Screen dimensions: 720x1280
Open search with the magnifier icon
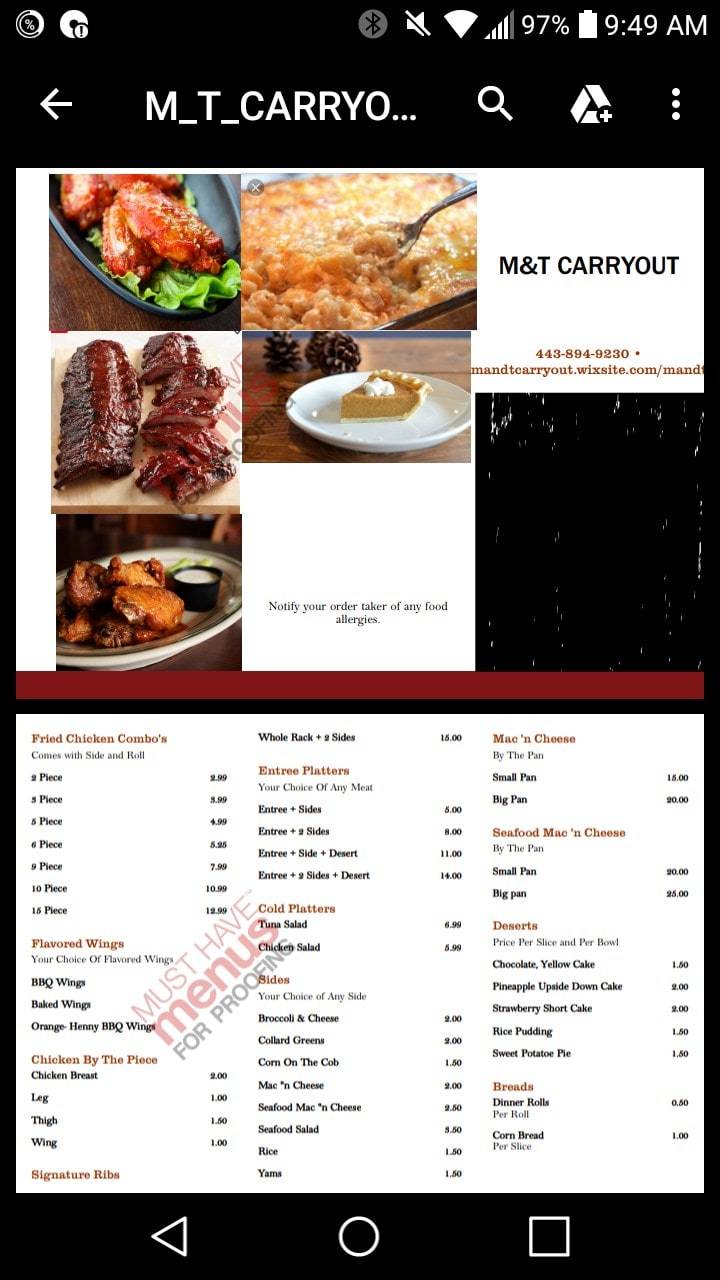(x=495, y=104)
